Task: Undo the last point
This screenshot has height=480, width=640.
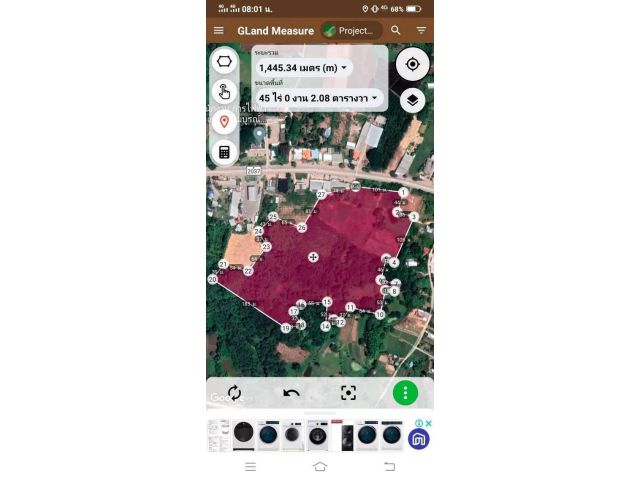Action: click(x=291, y=393)
